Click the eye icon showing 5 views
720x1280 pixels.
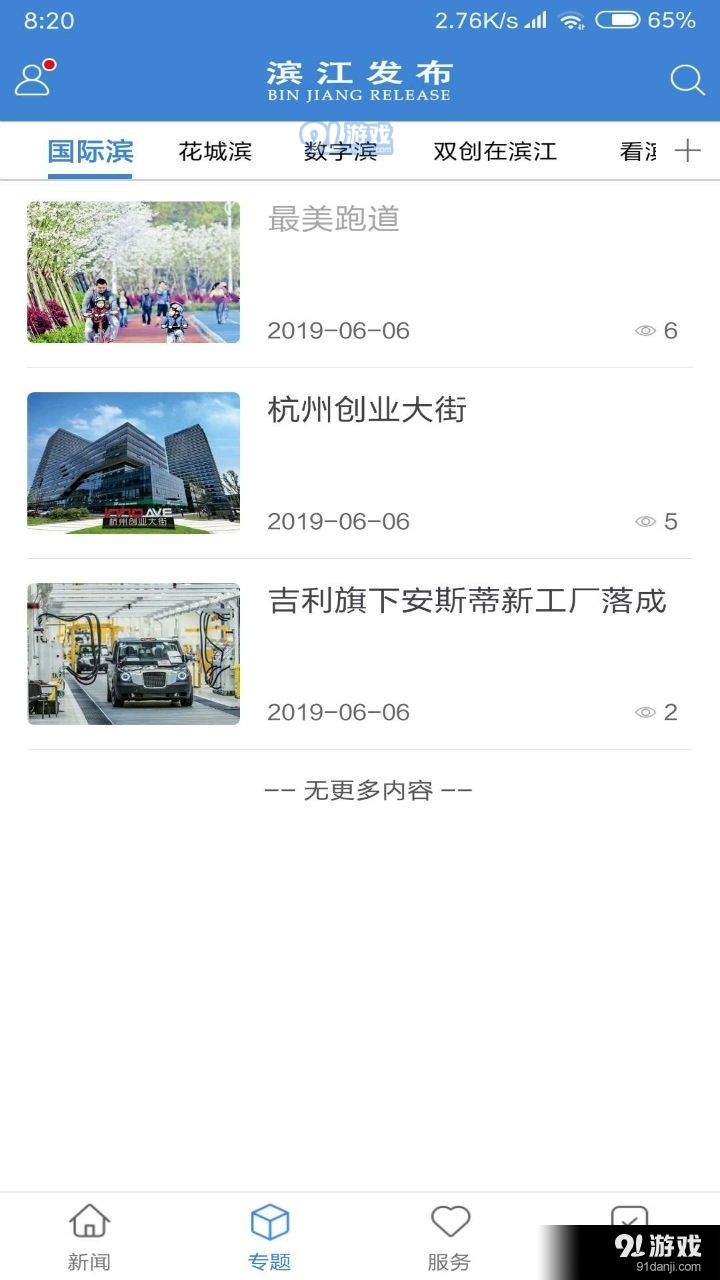coord(646,521)
